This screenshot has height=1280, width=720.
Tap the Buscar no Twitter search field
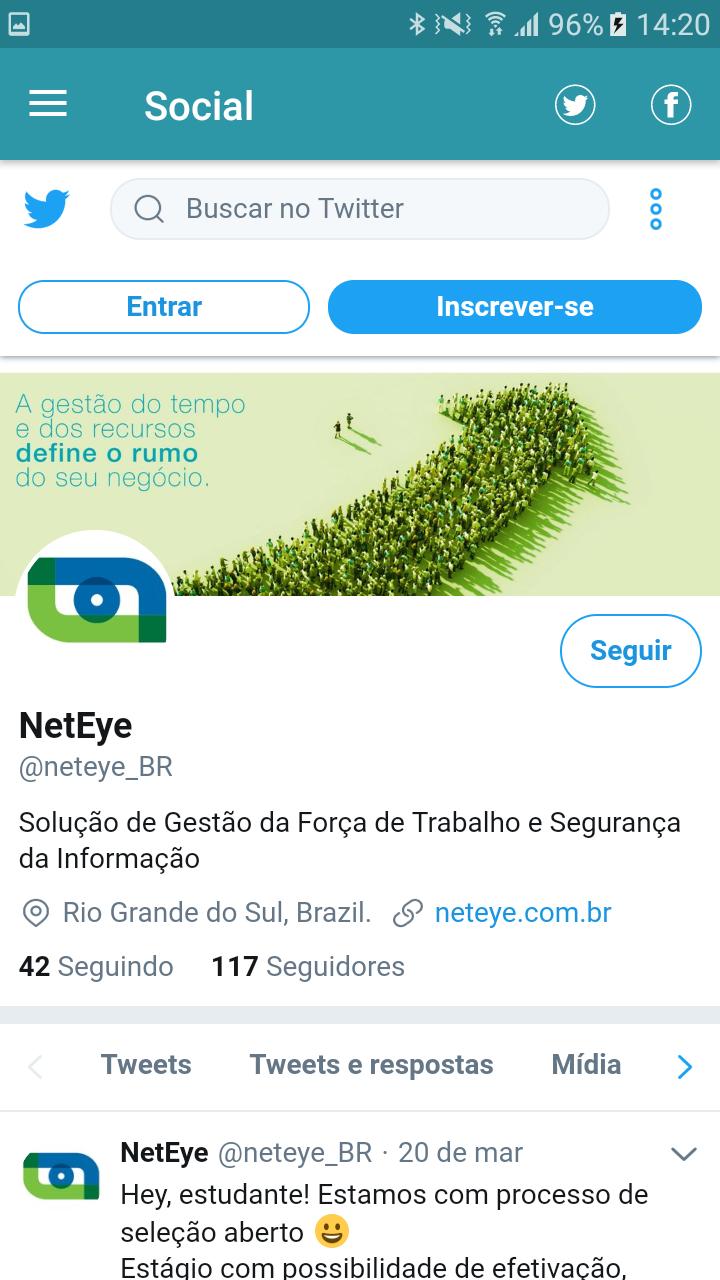point(360,208)
